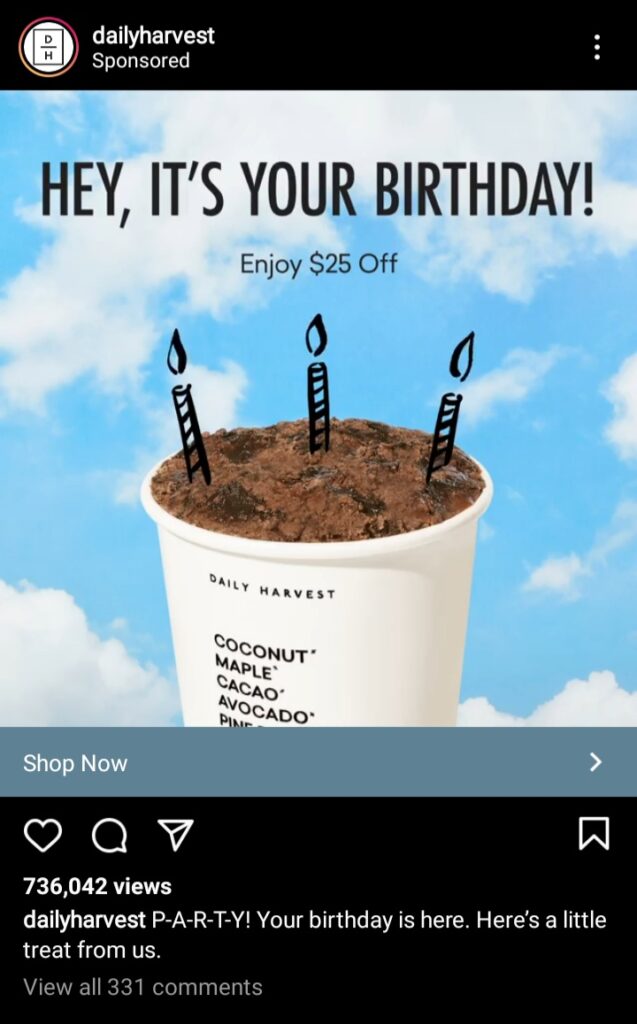Share the post via paper plane icon
This screenshot has width=637, height=1024.
[x=176, y=834]
